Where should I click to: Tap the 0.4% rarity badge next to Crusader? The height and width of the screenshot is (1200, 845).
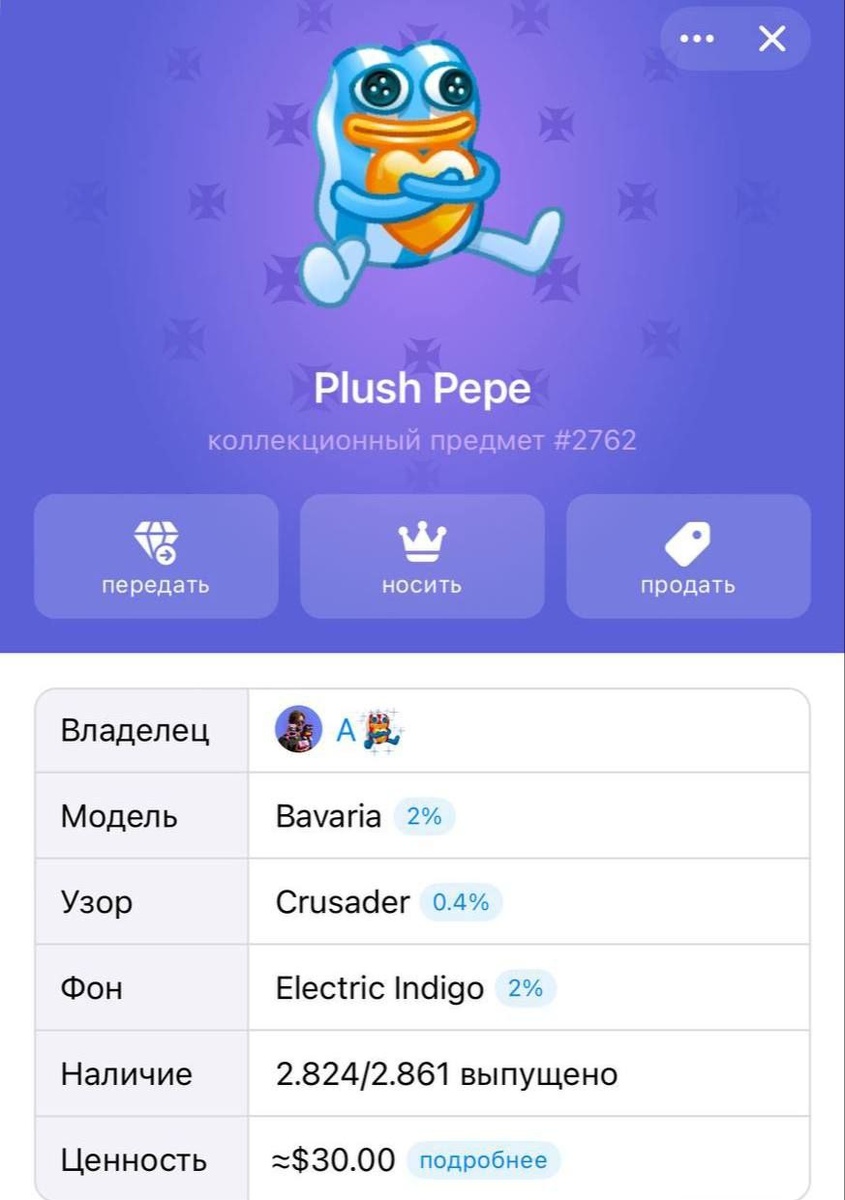point(460,903)
